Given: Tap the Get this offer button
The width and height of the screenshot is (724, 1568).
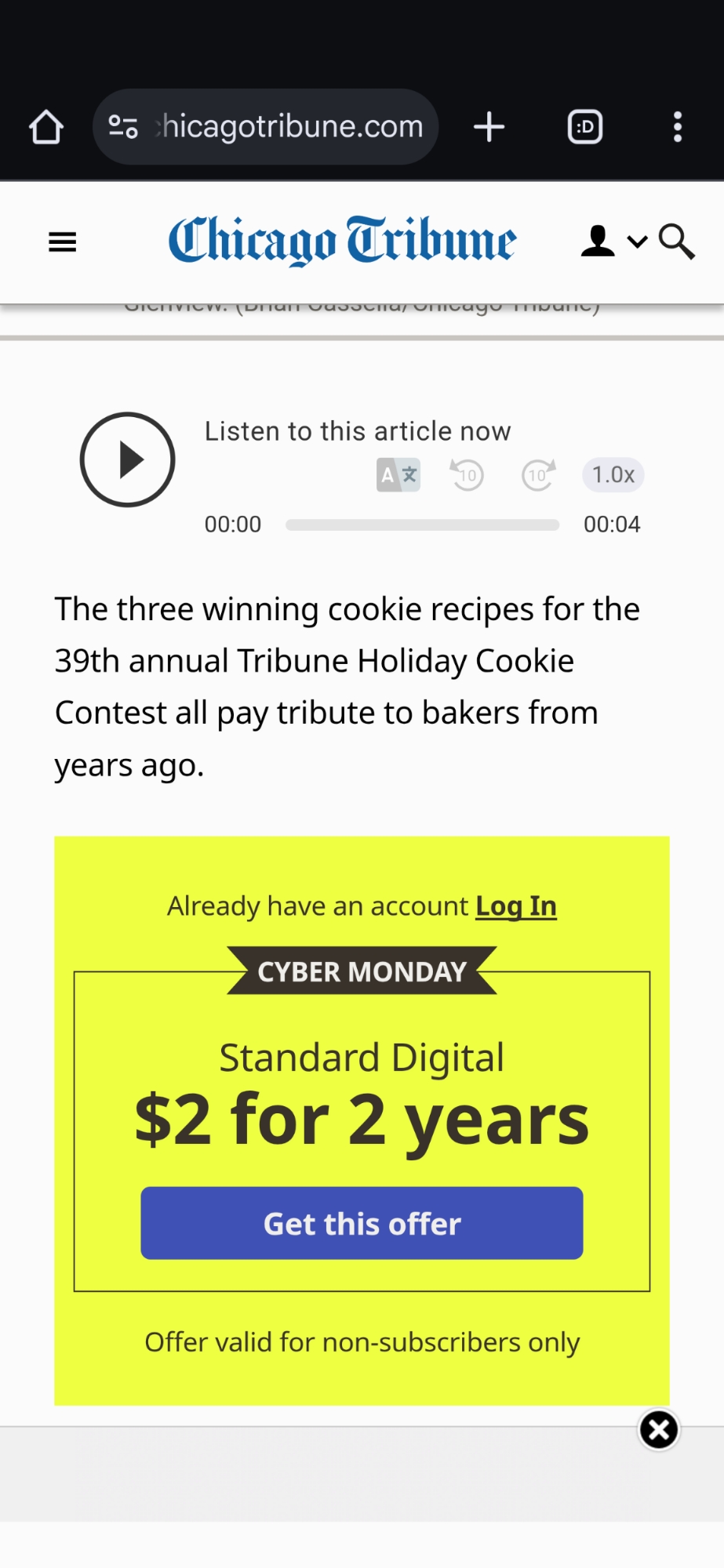Looking at the screenshot, I should click(x=362, y=1223).
